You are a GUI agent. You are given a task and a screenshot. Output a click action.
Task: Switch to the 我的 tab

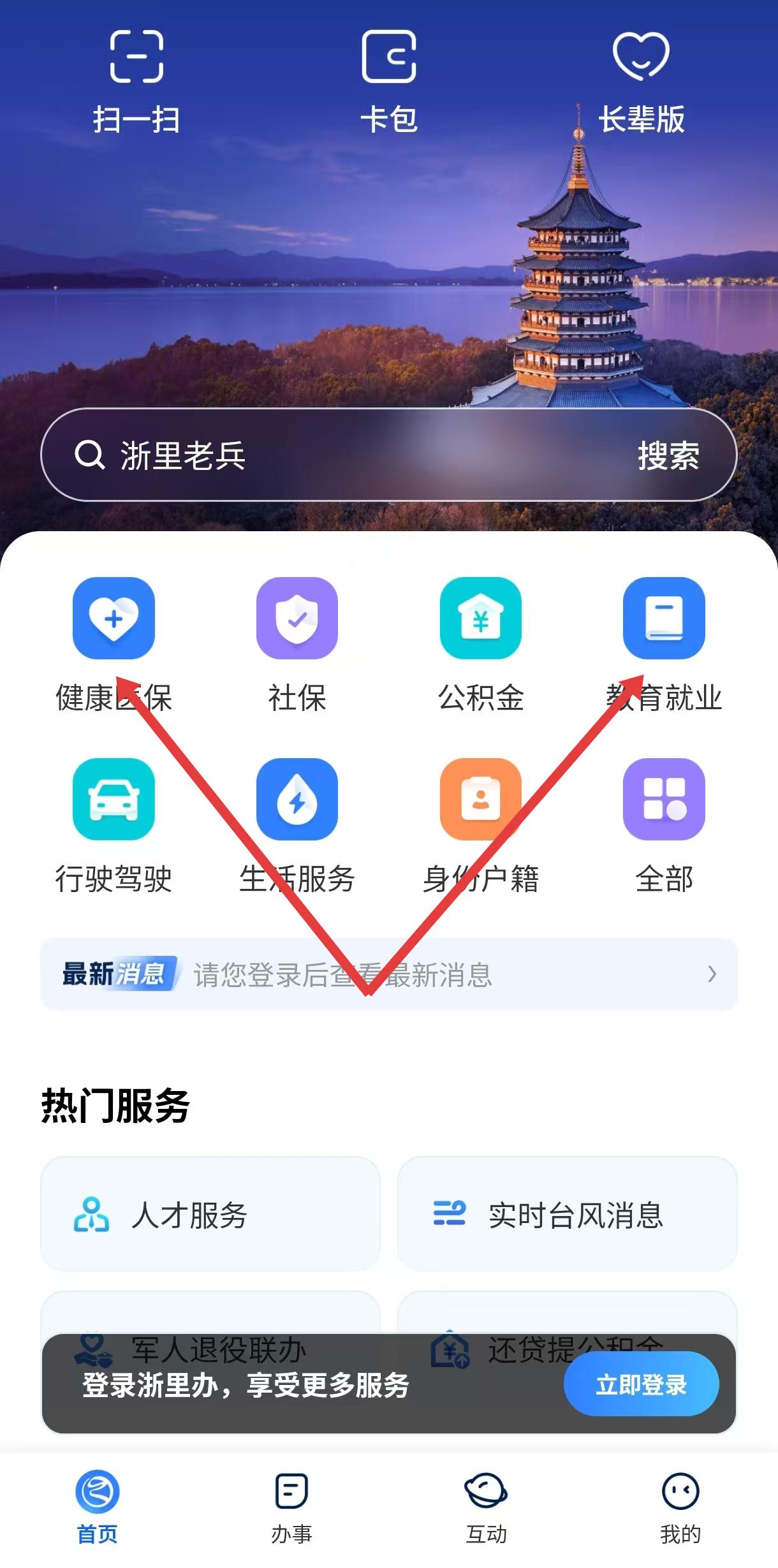680,1507
